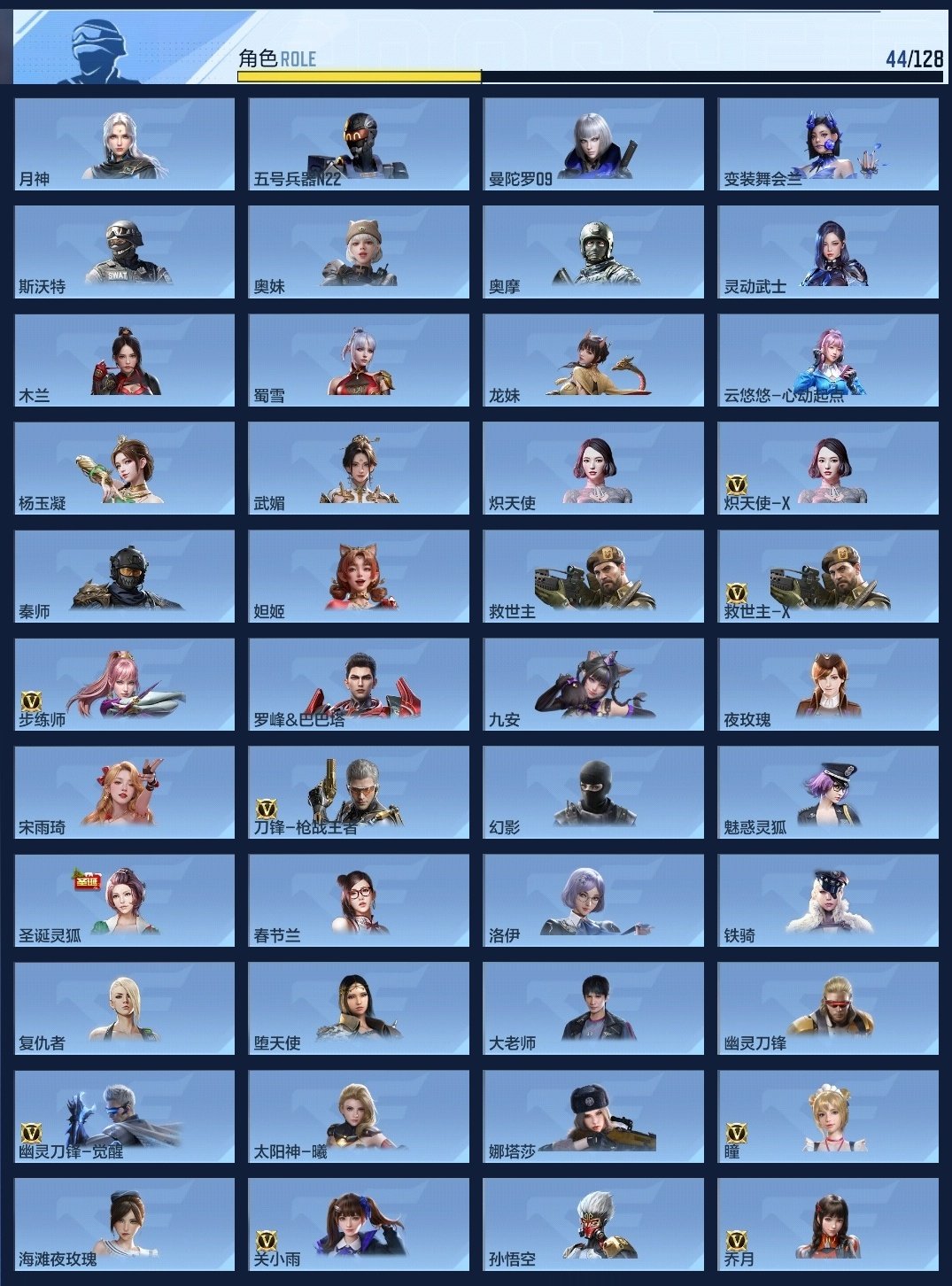Select the 救世主 role card

[x=593, y=576]
